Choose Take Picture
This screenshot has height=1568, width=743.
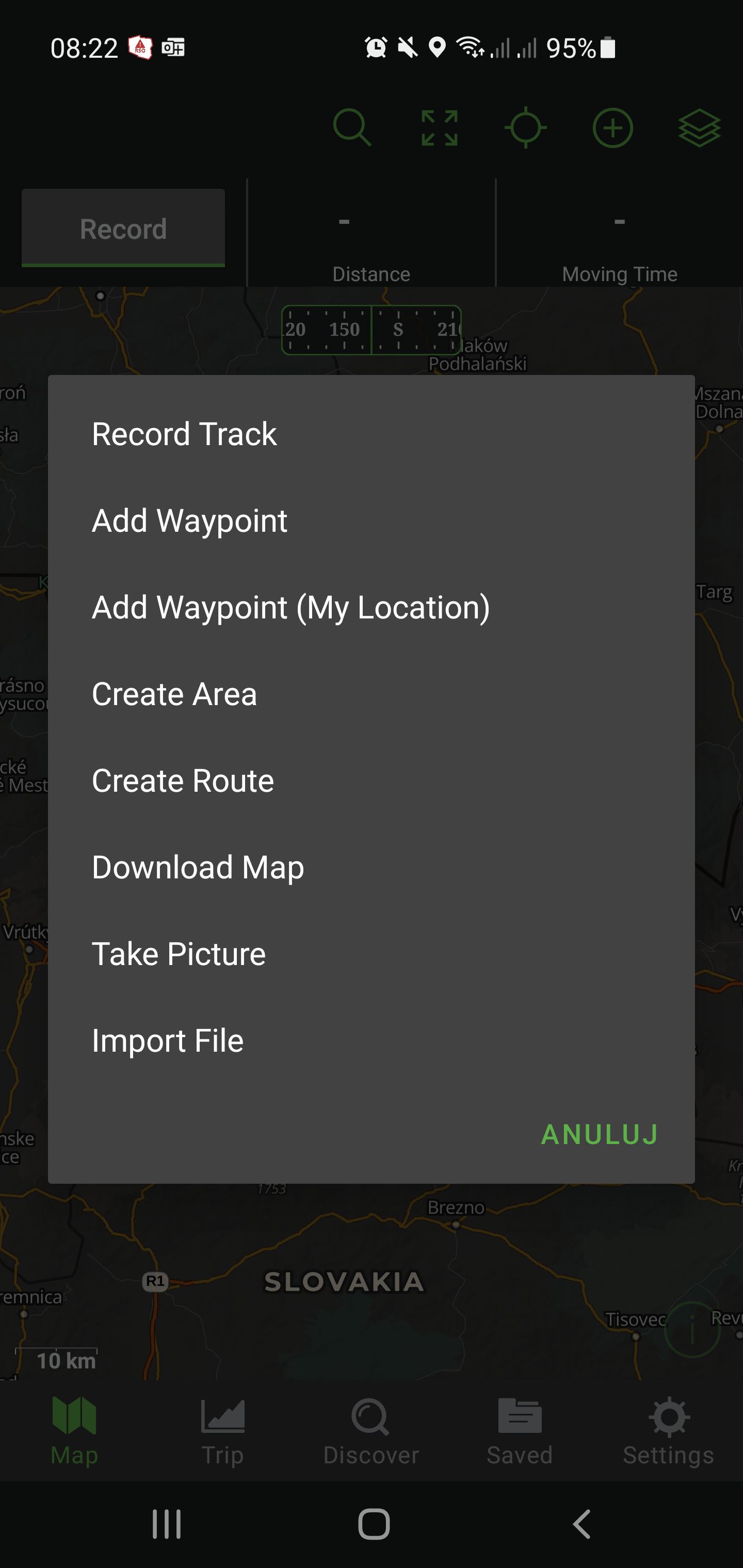tap(371, 954)
